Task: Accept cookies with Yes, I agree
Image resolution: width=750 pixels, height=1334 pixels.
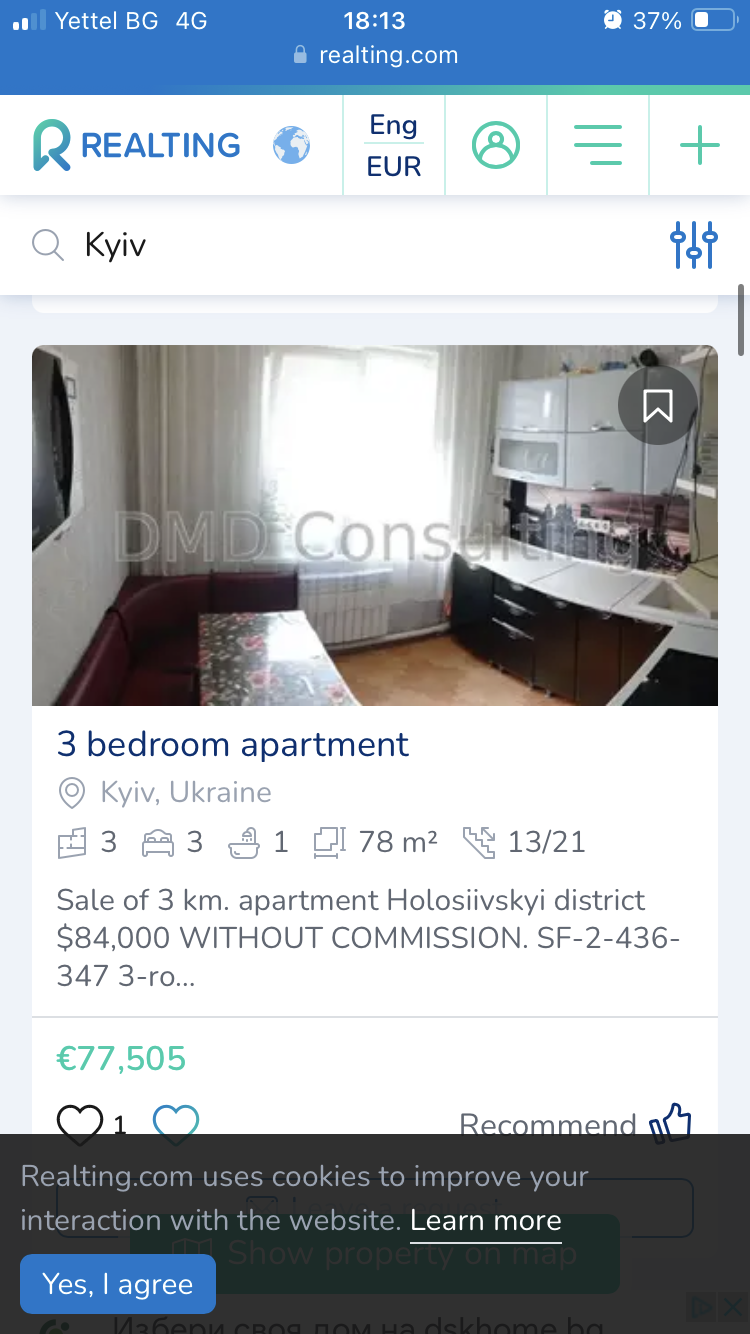Action: (x=118, y=1283)
